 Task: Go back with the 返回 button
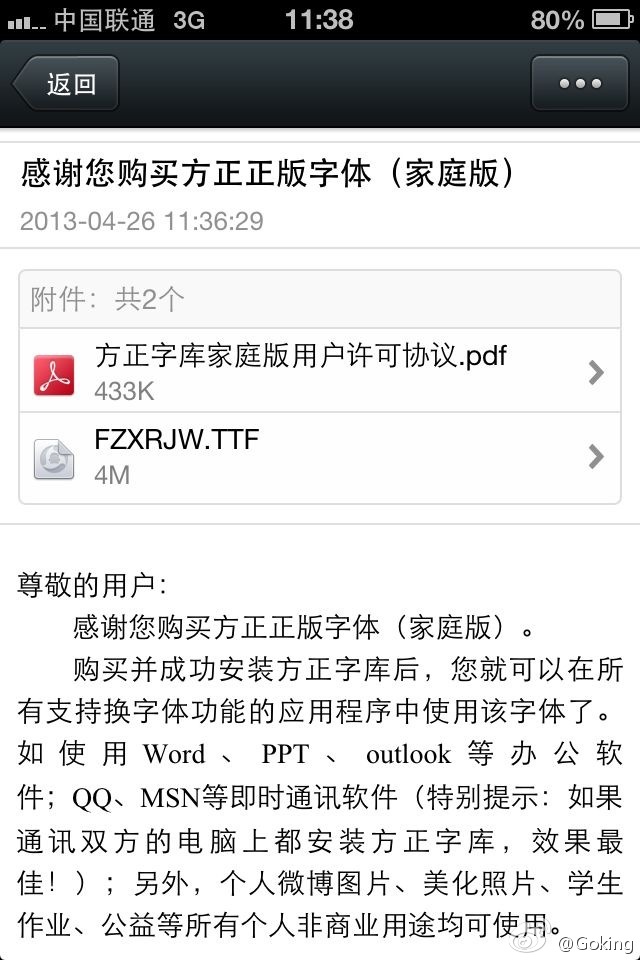click(66, 84)
